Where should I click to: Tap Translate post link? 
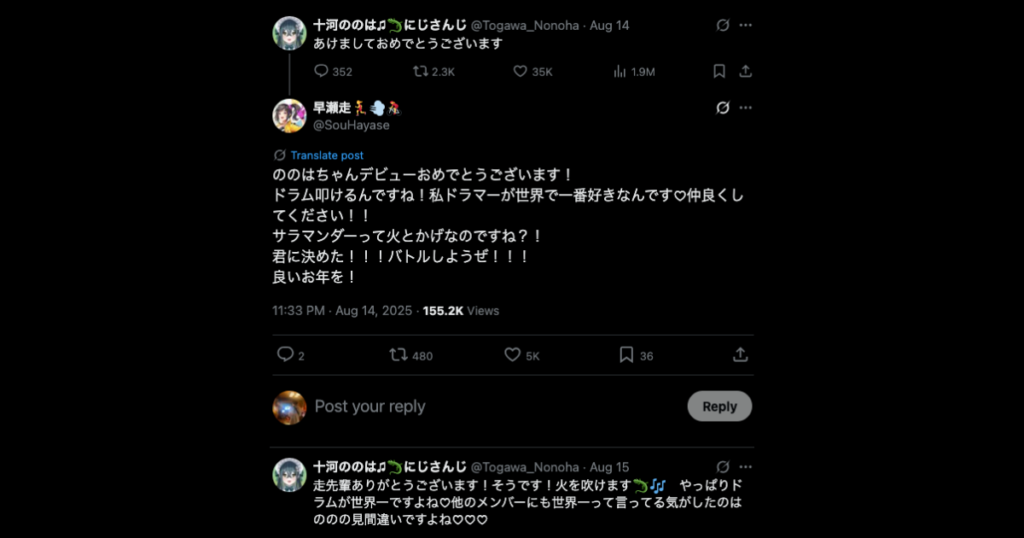(326, 155)
